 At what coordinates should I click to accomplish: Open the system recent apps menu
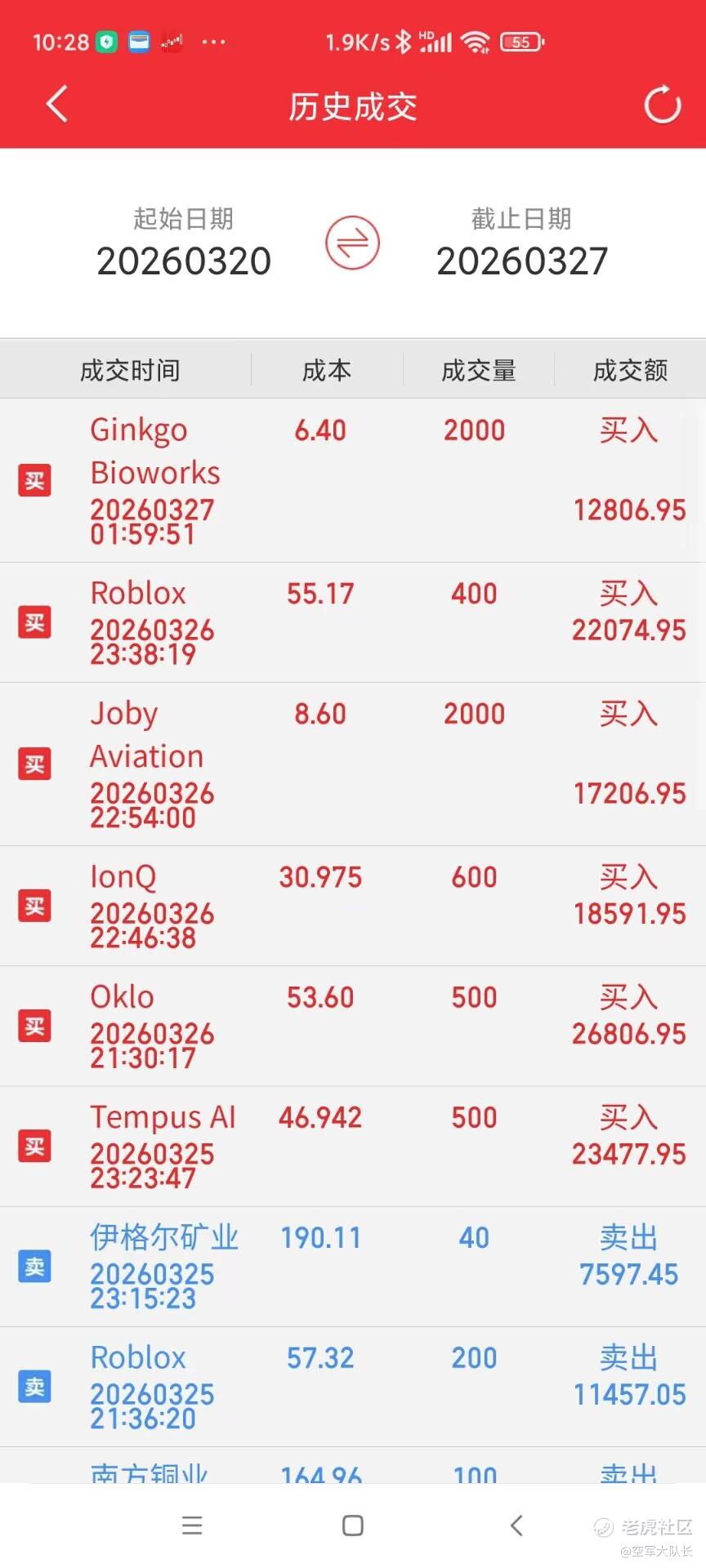[192, 1526]
